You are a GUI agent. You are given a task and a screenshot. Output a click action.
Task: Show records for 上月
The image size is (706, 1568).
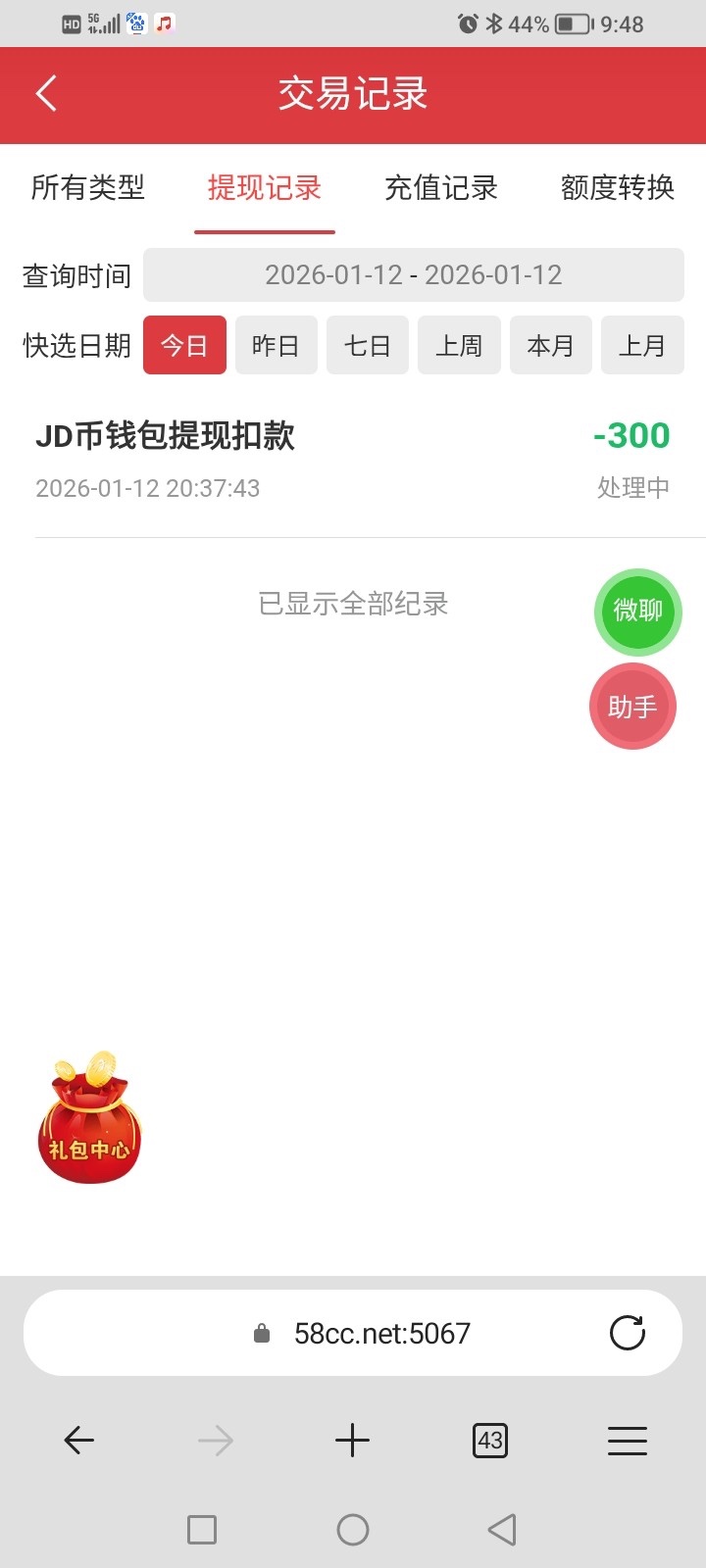[642, 345]
